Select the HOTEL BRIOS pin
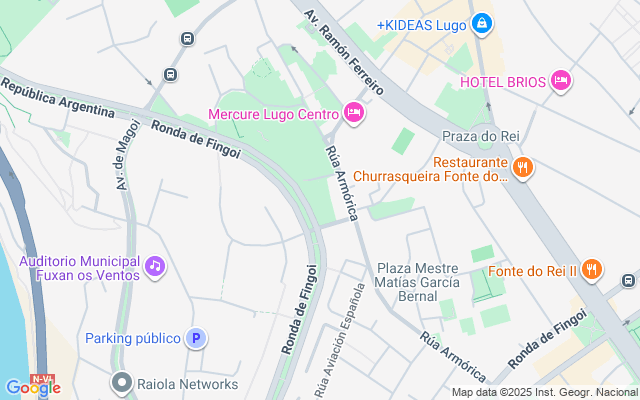 pyautogui.click(x=560, y=80)
